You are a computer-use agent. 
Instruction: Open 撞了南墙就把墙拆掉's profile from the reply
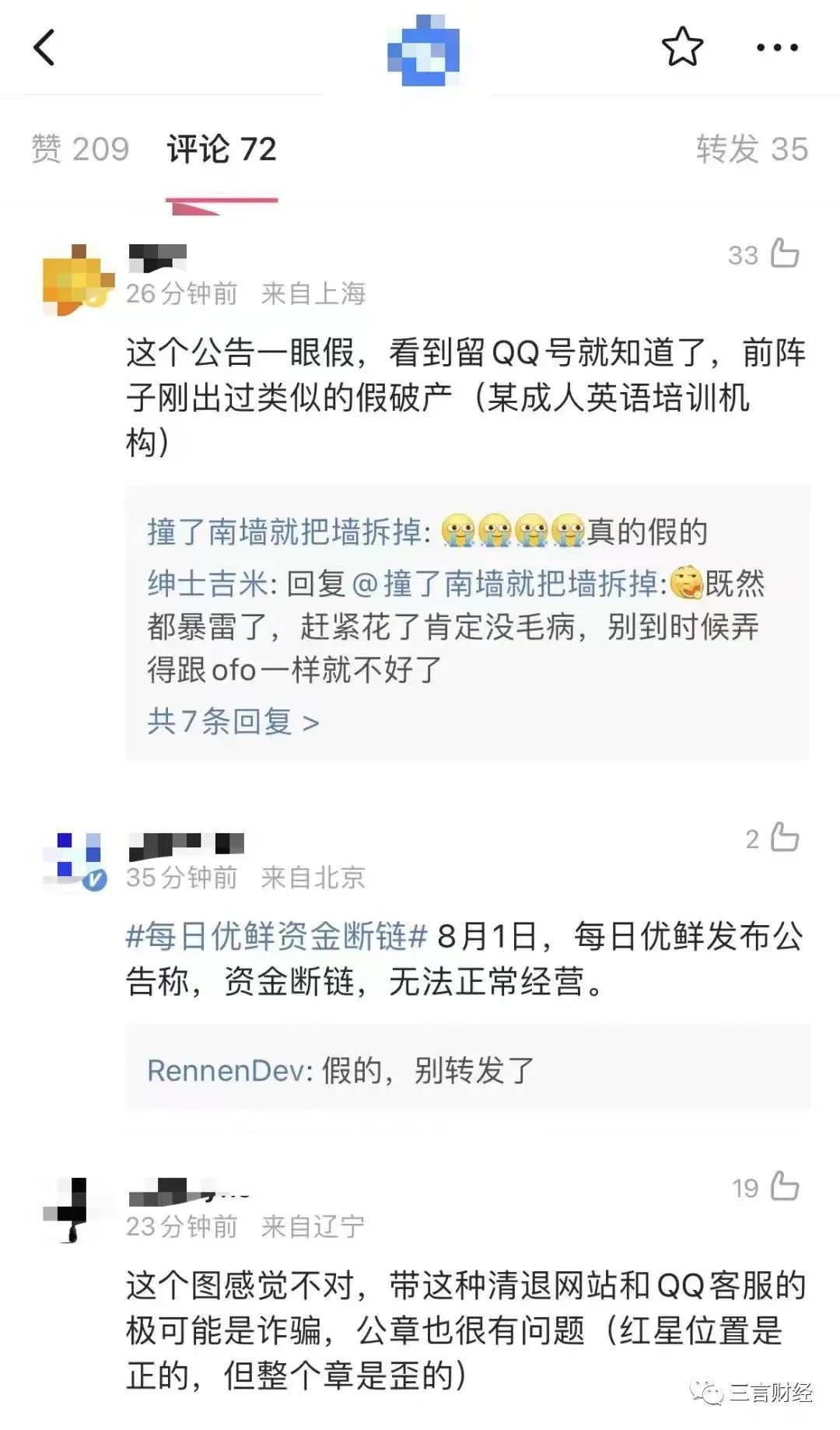285,532
